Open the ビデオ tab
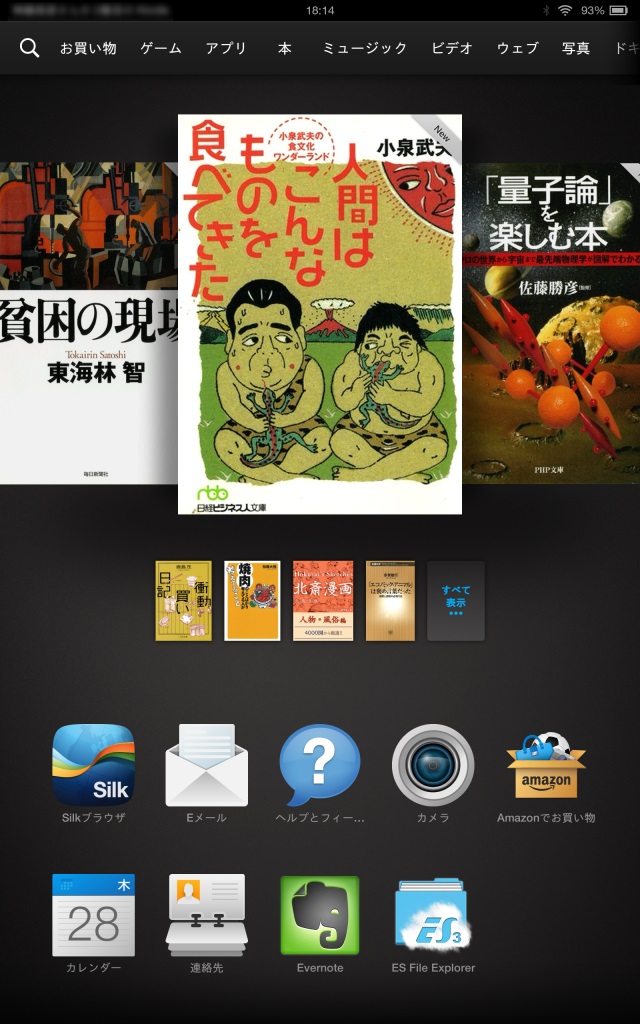The height and width of the screenshot is (1024, 640). 452,48
